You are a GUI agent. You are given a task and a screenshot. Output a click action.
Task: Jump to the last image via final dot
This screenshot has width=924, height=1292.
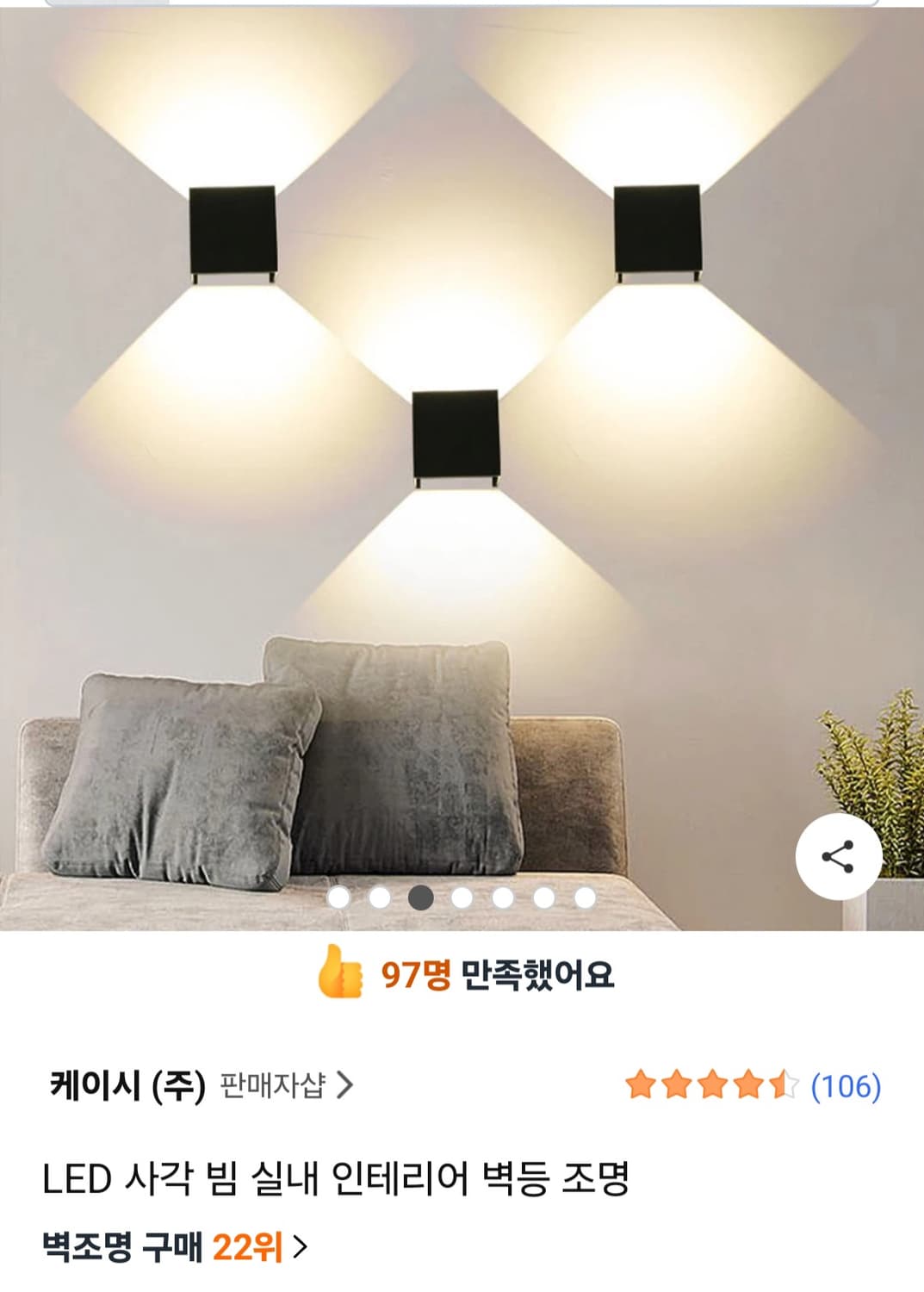point(583,898)
